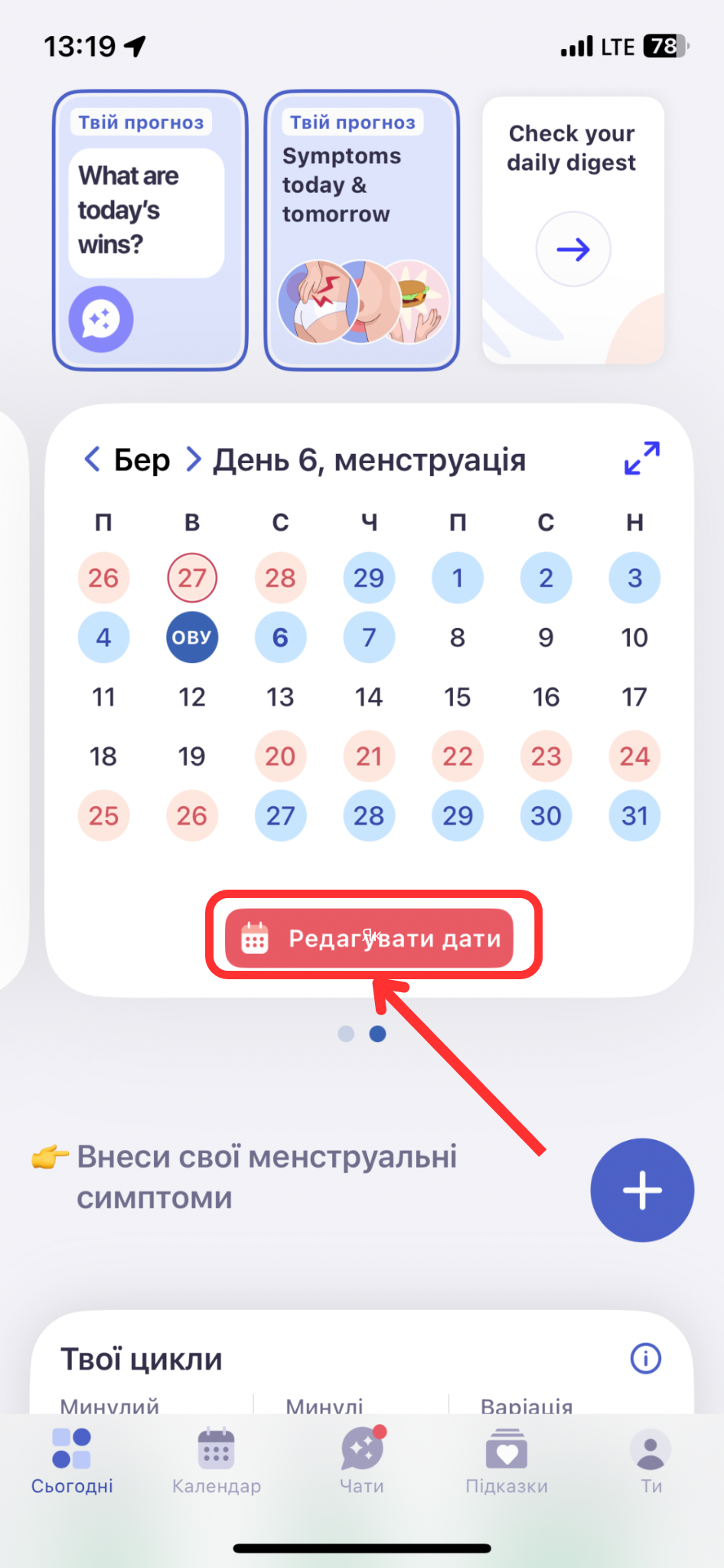
Task: Expand the calendar to full screen
Action: pos(641,458)
